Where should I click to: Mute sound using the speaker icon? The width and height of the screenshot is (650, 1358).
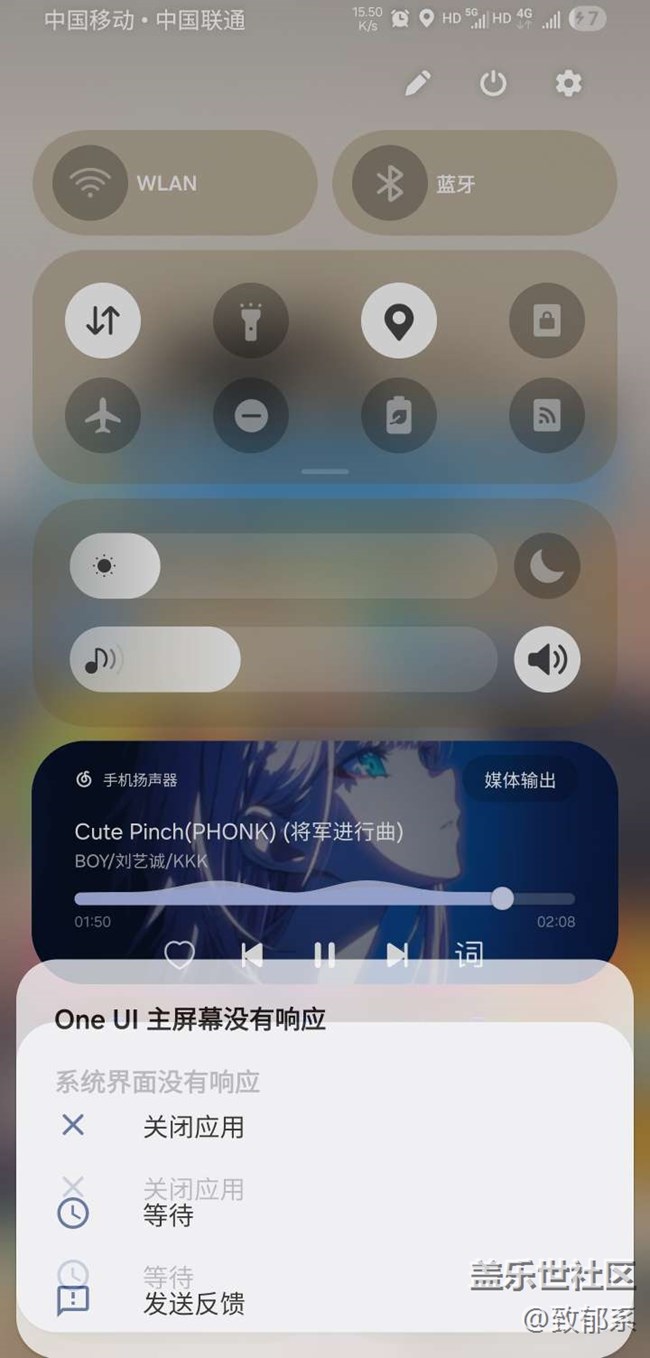(547, 659)
